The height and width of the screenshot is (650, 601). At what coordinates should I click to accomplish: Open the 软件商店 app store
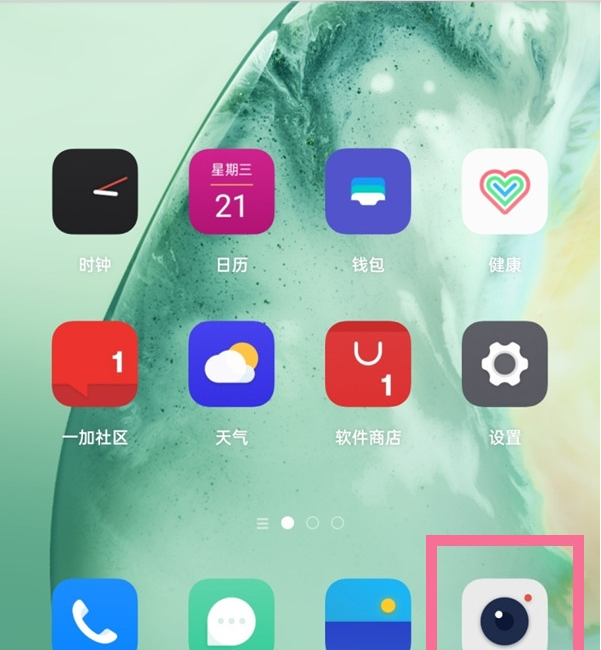coord(368,364)
